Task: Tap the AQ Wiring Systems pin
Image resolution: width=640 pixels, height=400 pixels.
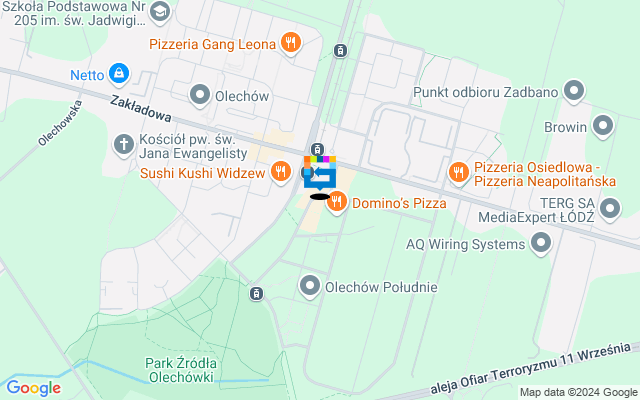Action: (541, 243)
